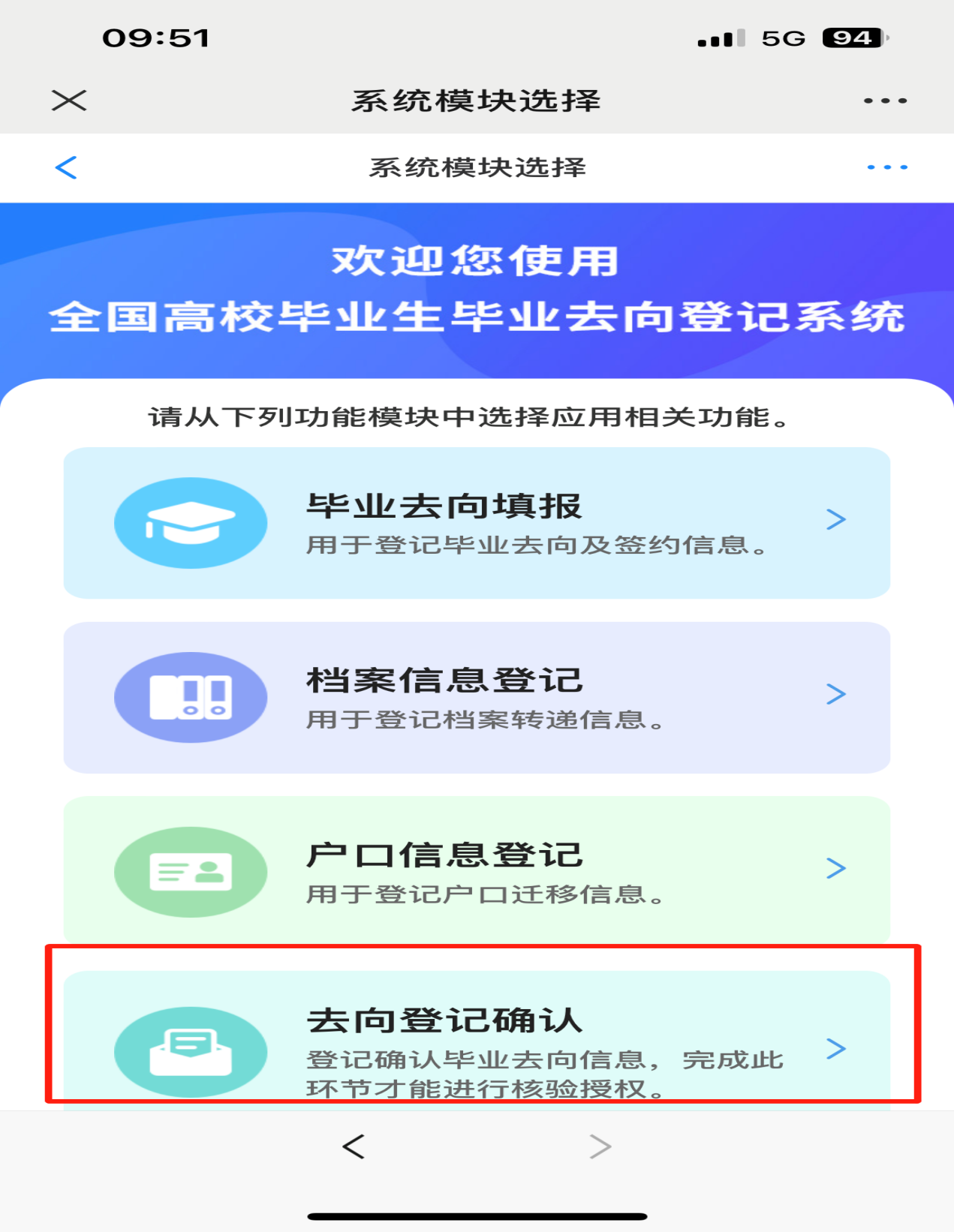Close the webview with the X icon
Screen dimensions: 954x1232
[x=69, y=101]
